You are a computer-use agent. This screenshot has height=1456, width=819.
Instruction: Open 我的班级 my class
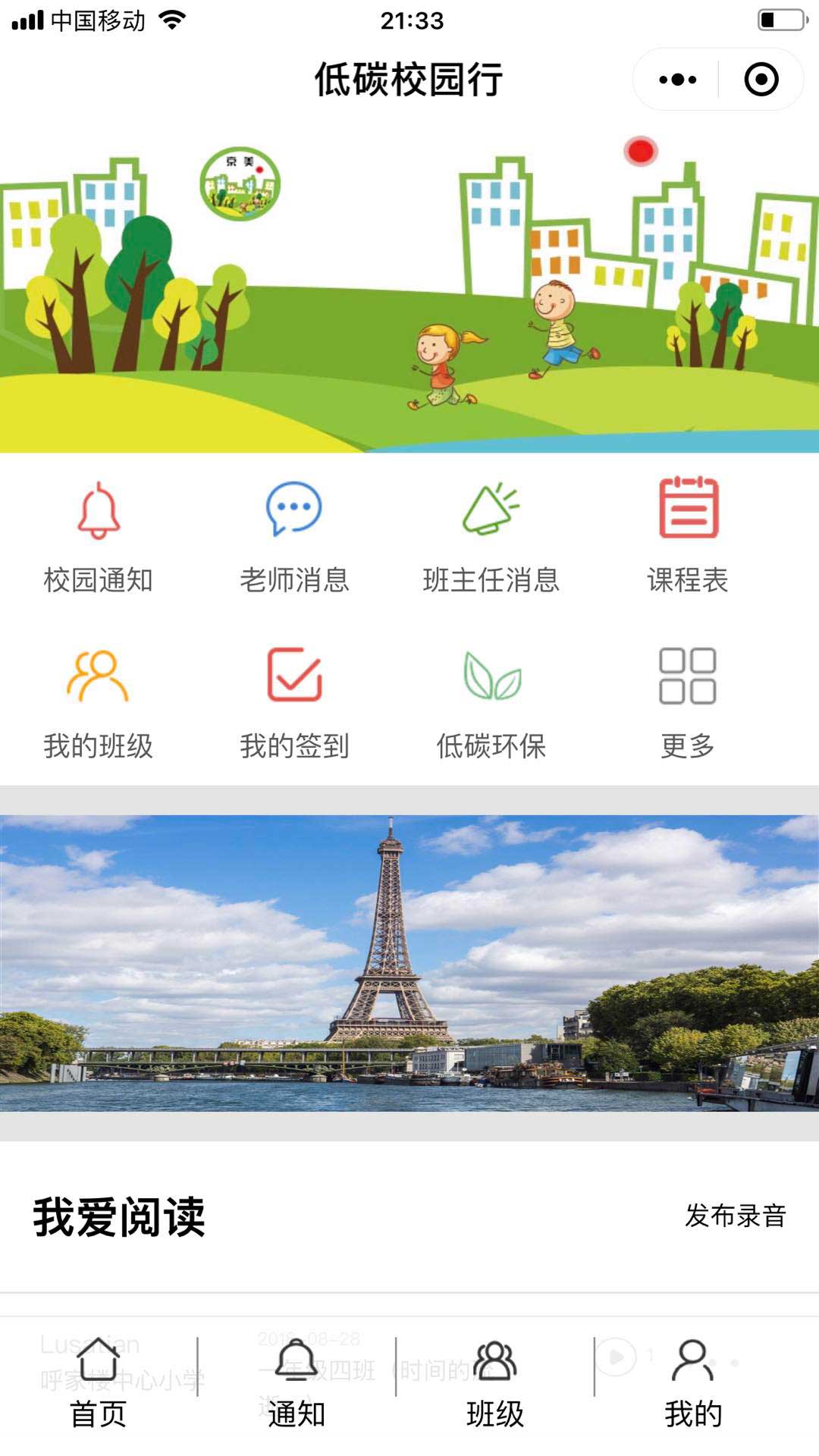pos(99,703)
